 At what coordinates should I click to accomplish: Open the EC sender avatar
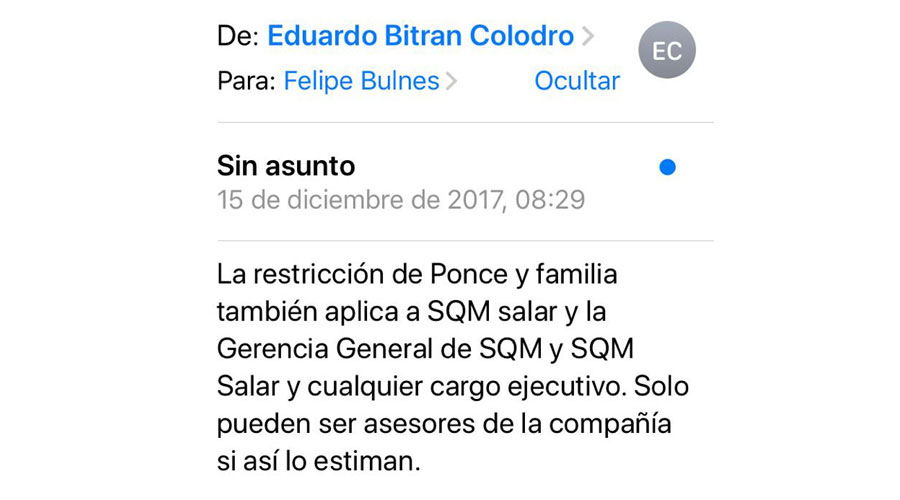point(666,51)
